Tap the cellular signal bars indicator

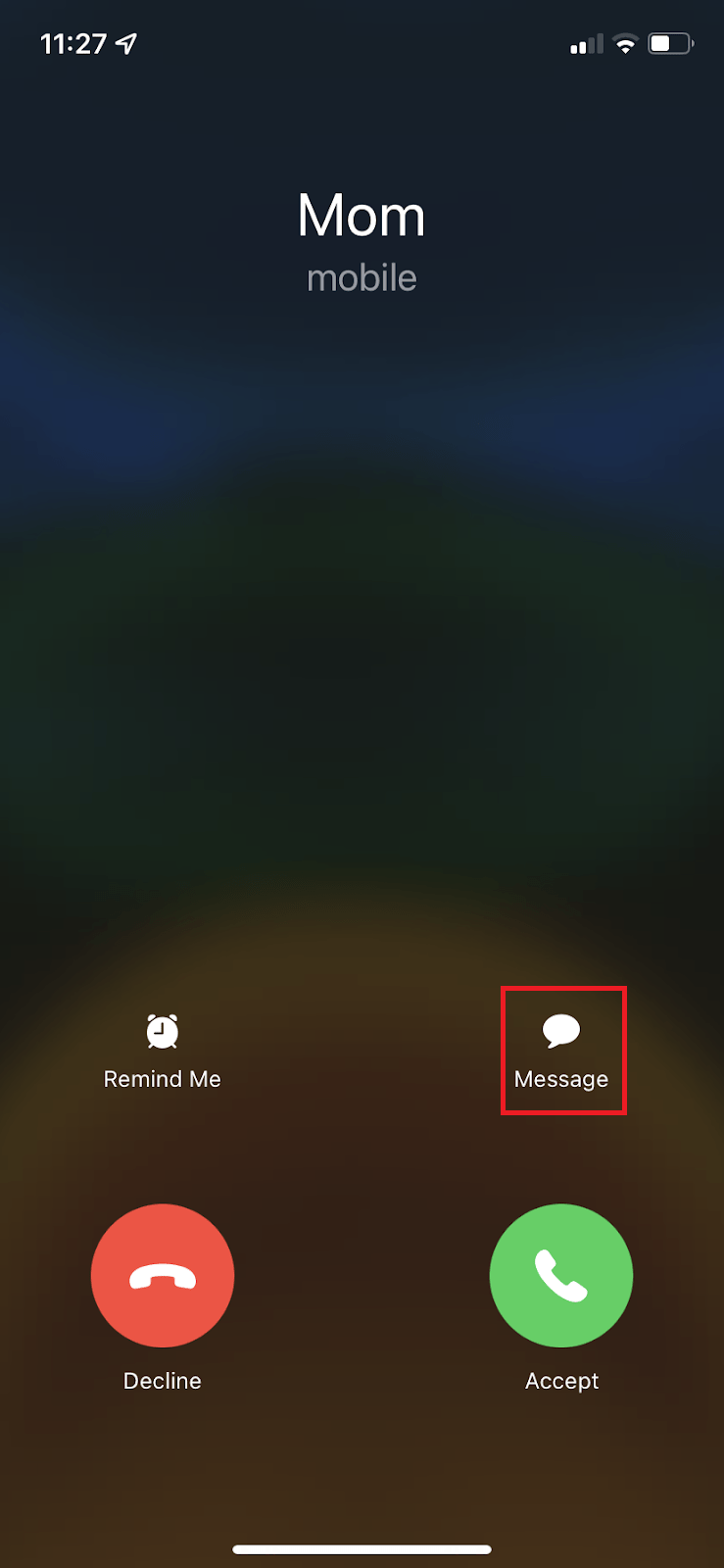click(584, 43)
